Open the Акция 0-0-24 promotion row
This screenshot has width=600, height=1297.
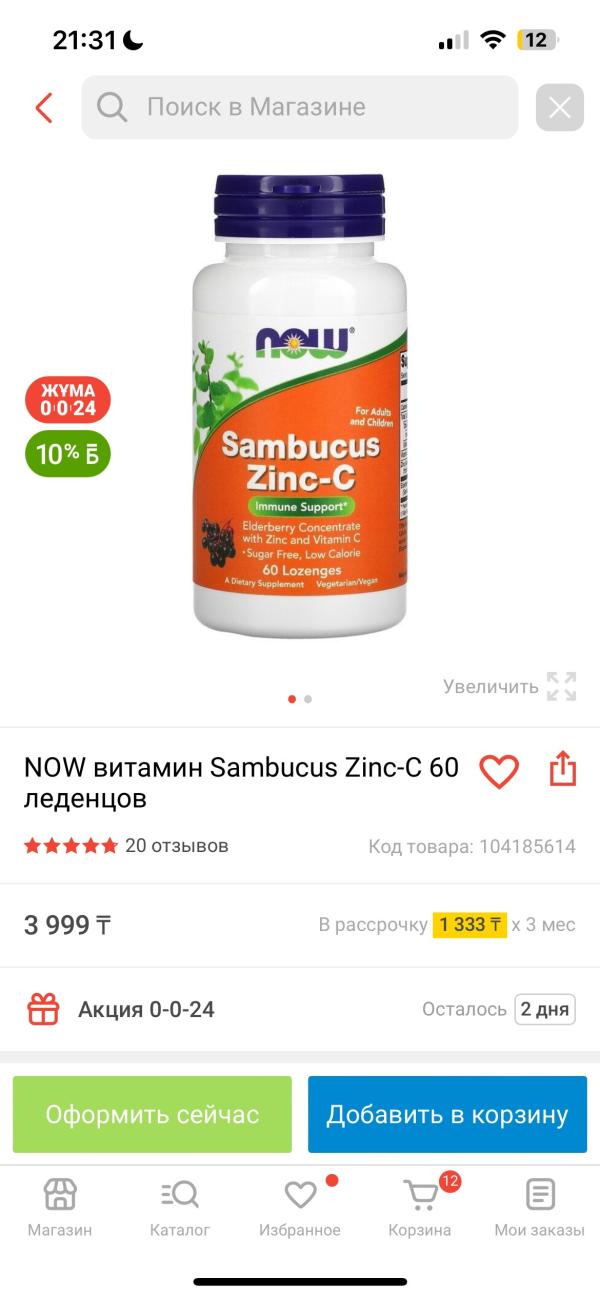coord(300,1009)
